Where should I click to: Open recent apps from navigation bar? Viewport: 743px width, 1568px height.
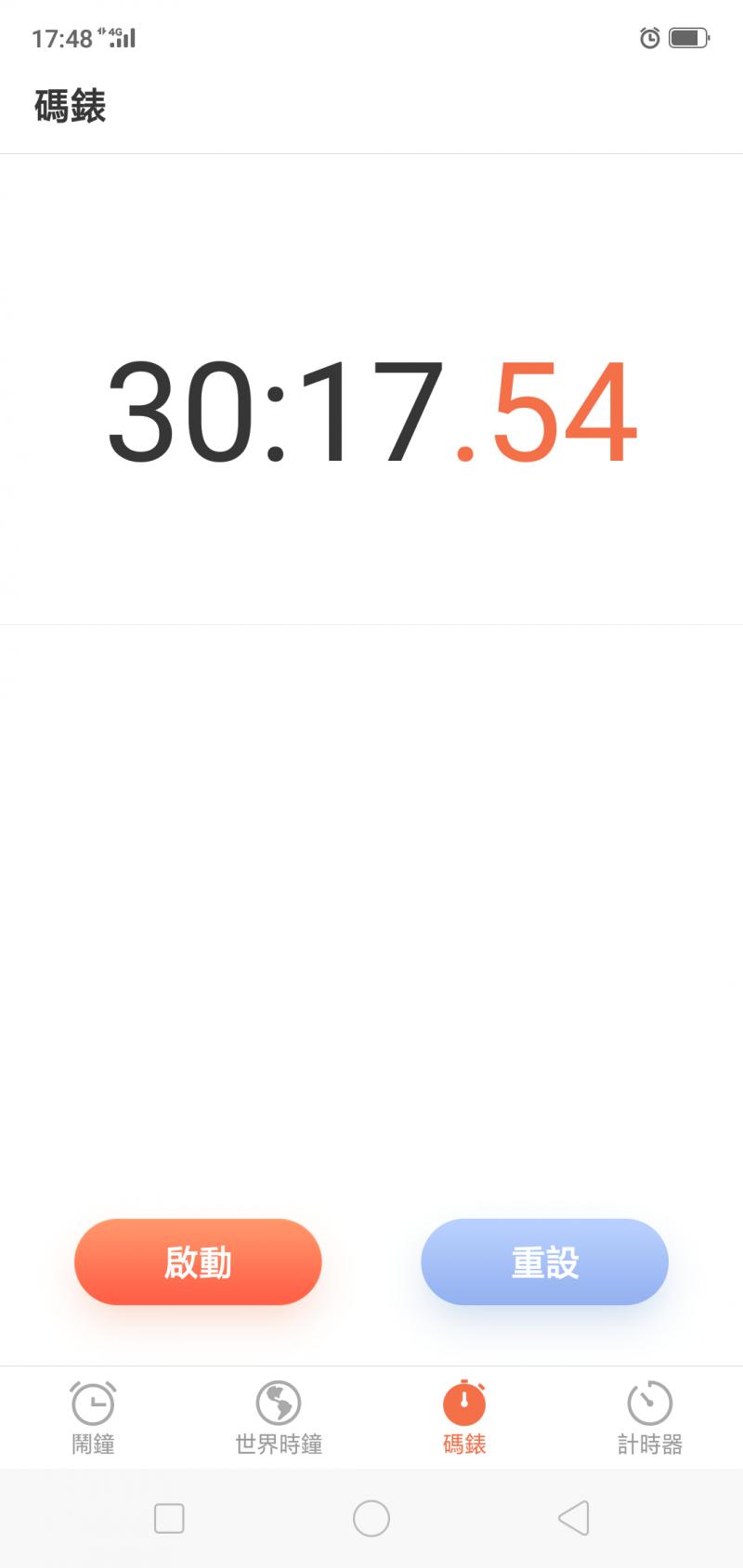point(169,1519)
